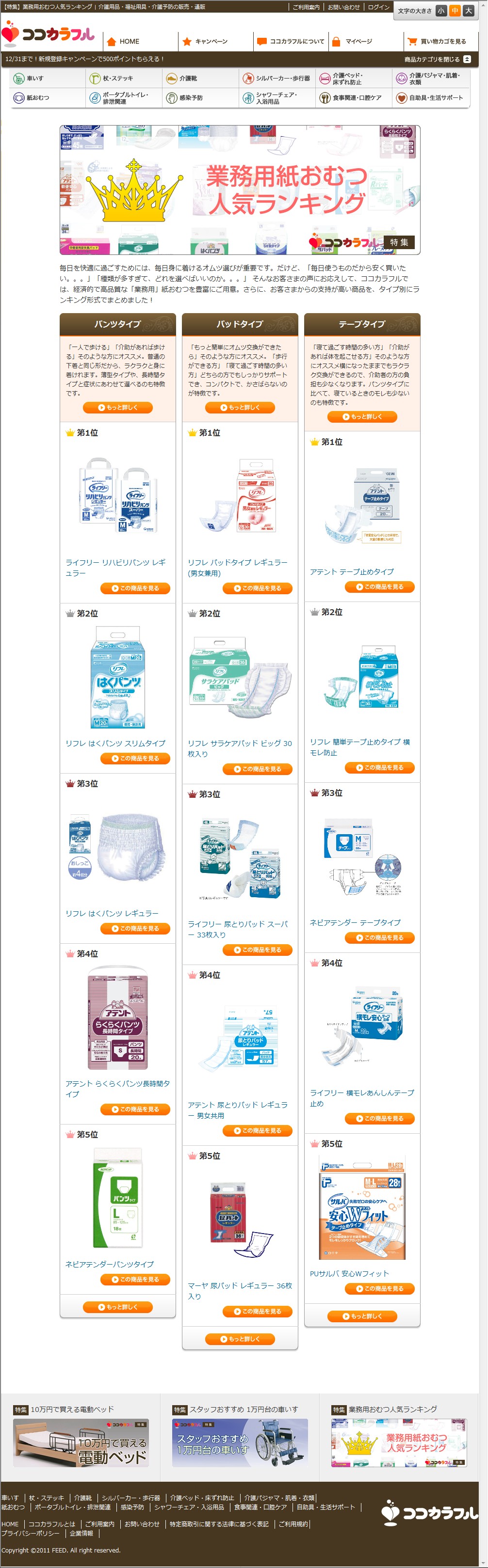Tap もっと詳しく under the パンツタイプ description
This screenshot has height=1568, width=488.
point(117,407)
